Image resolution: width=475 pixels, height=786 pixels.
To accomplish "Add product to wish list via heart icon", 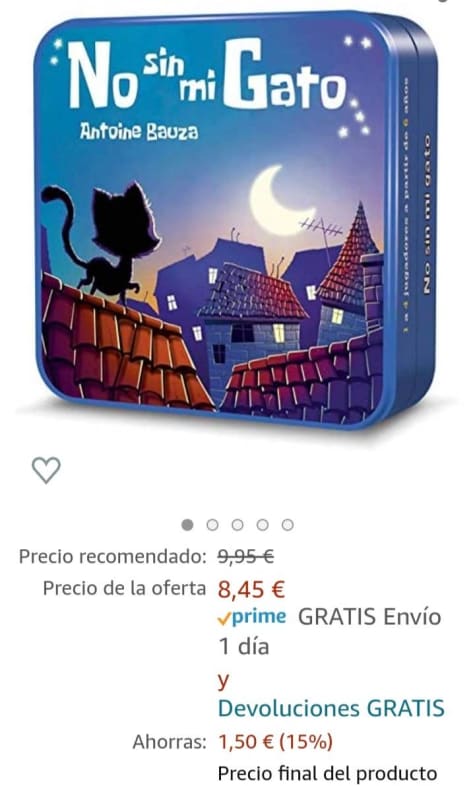I will (46, 470).
